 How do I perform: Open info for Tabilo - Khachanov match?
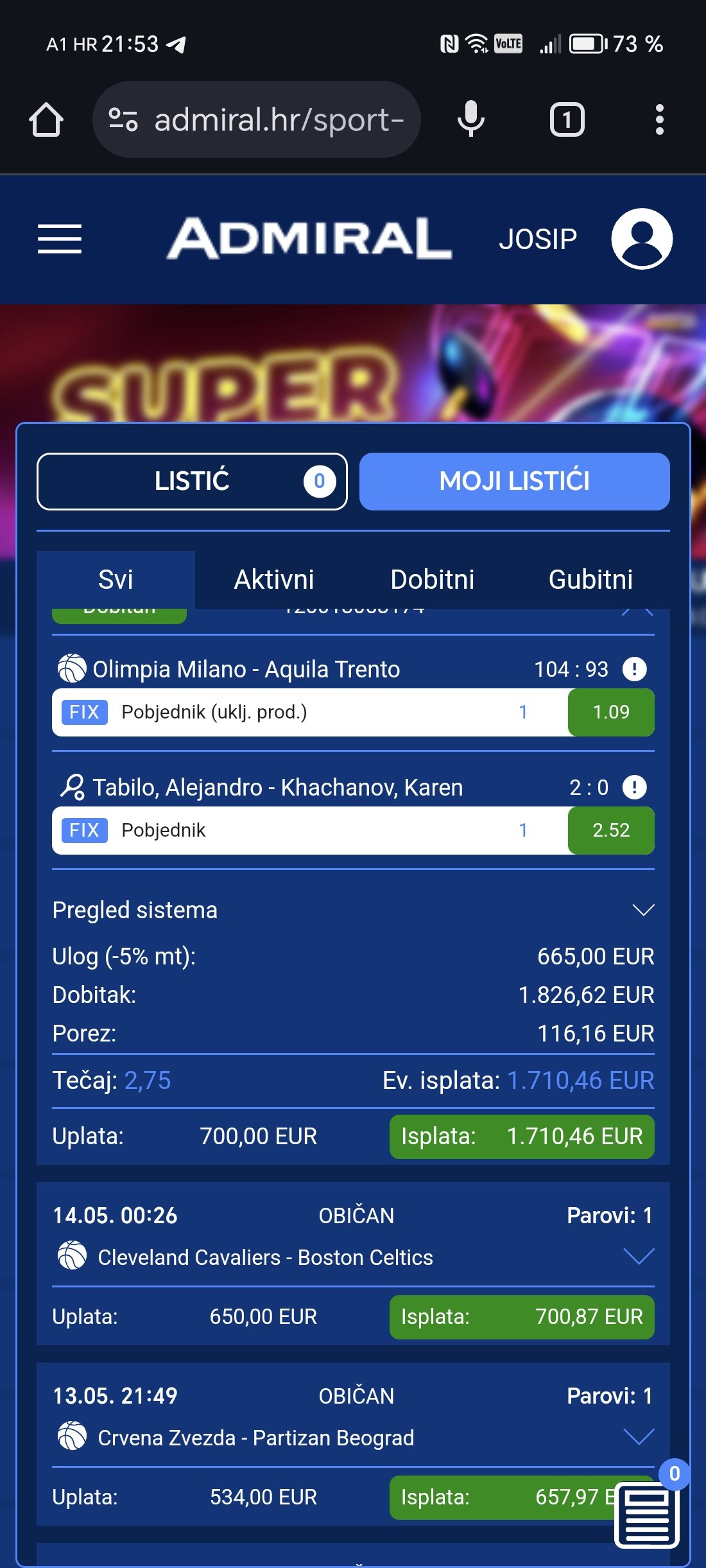click(x=634, y=787)
